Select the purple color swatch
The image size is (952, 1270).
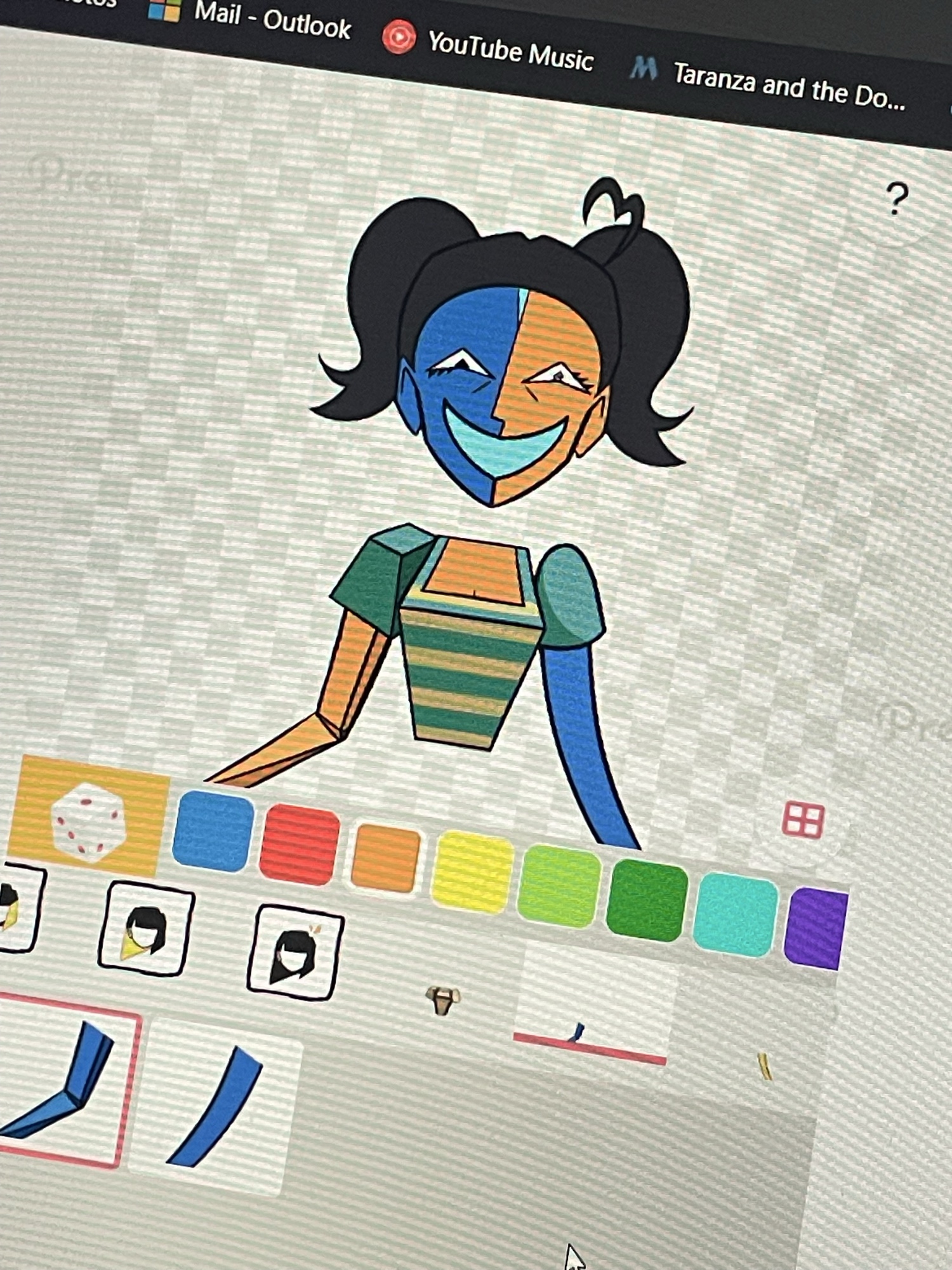coord(817,928)
